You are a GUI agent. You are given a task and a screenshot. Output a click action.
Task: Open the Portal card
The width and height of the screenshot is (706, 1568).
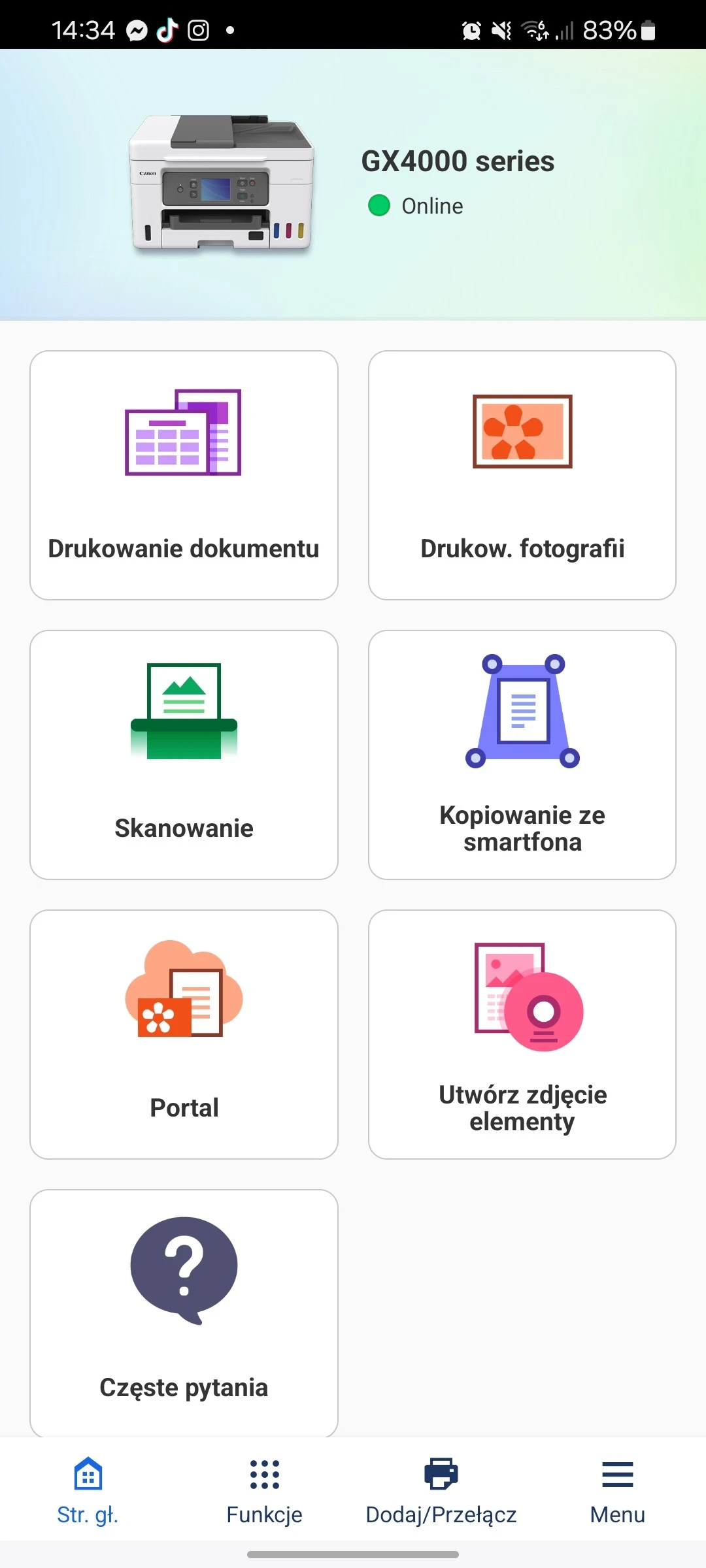click(x=184, y=1034)
